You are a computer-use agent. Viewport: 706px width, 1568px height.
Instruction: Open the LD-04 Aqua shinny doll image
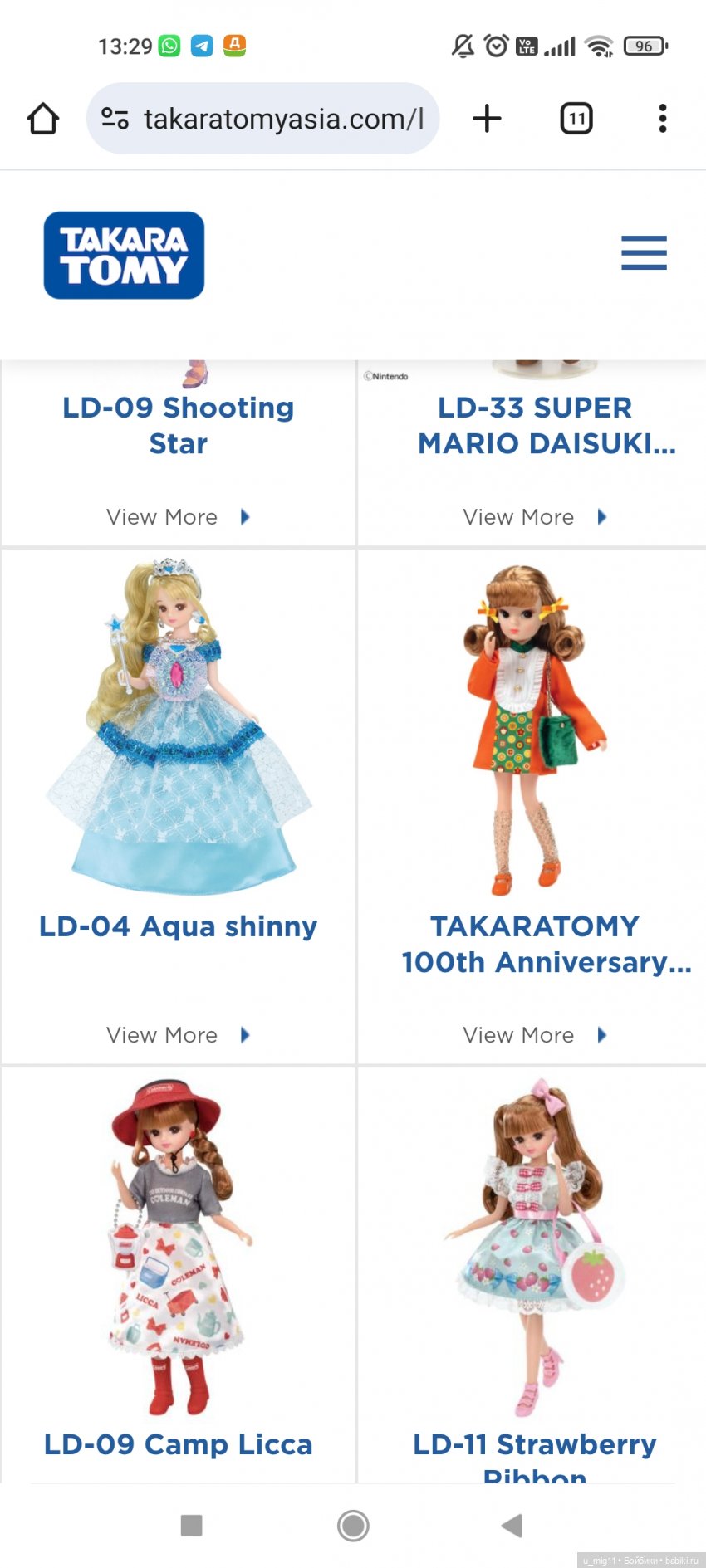pos(179,728)
